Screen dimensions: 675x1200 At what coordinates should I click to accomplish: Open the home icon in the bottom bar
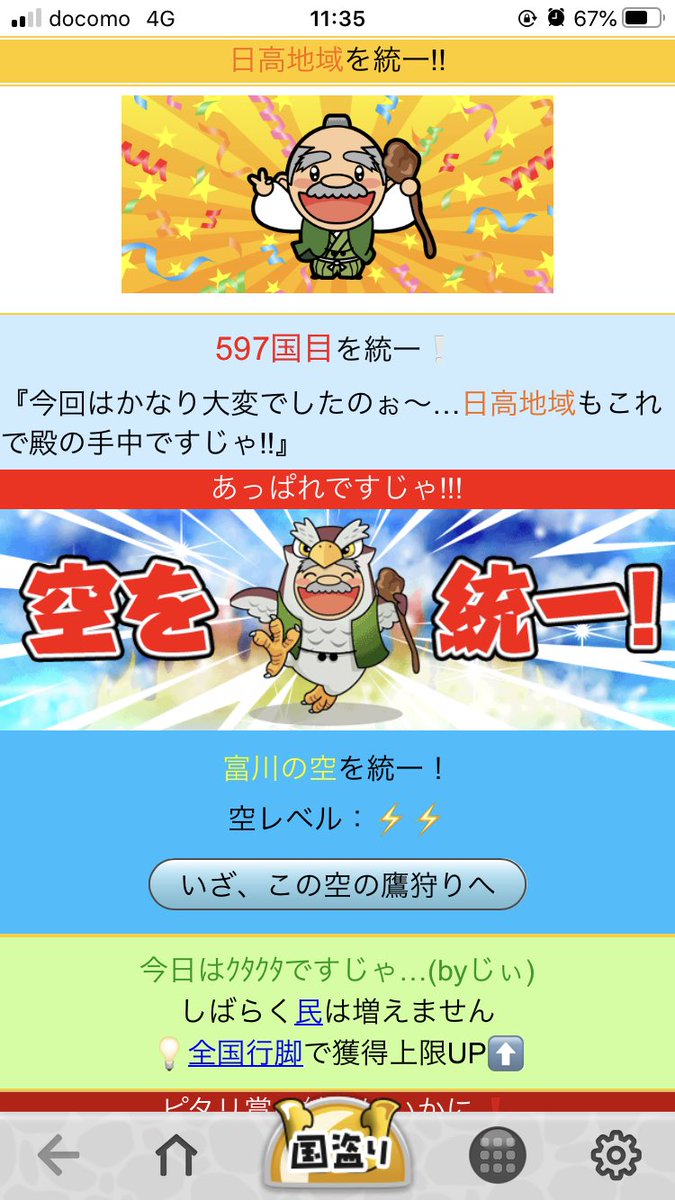pyautogui.click(x=177, y=1156)
